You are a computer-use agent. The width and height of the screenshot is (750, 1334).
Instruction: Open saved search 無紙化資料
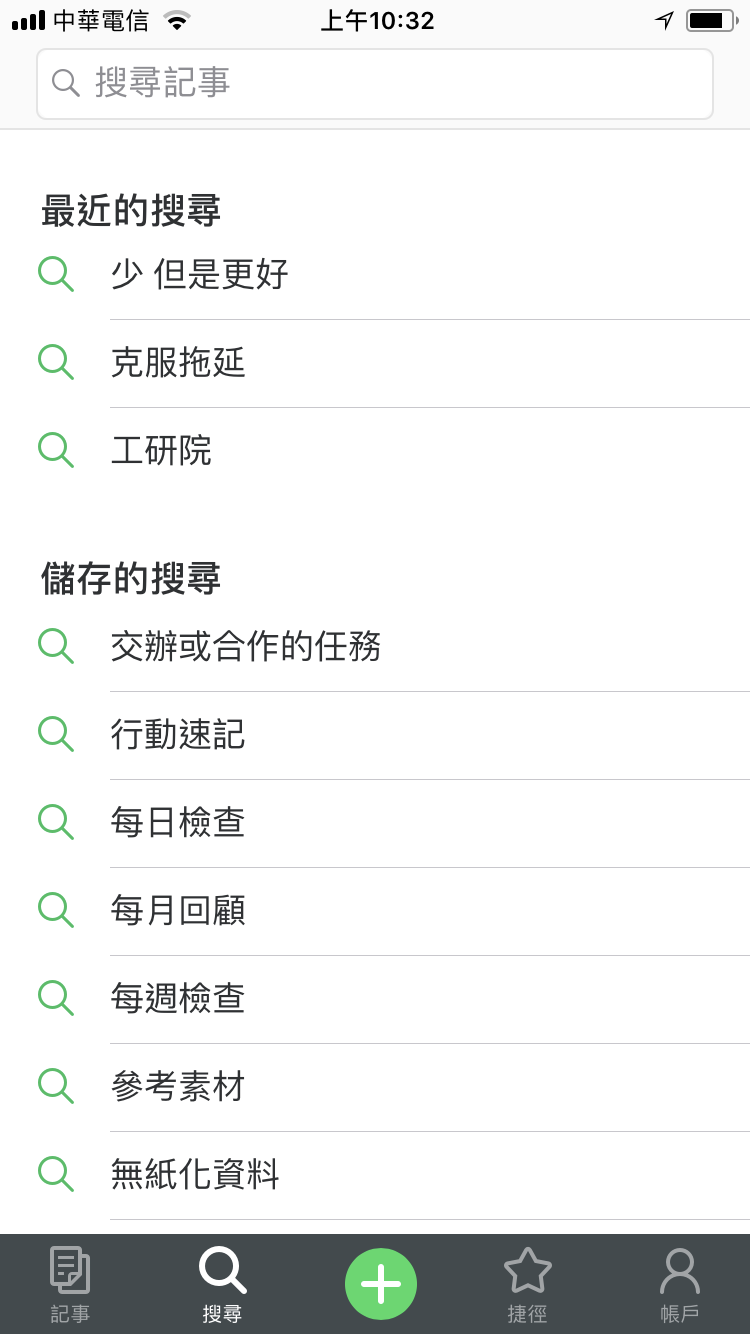coord(375,1175)
